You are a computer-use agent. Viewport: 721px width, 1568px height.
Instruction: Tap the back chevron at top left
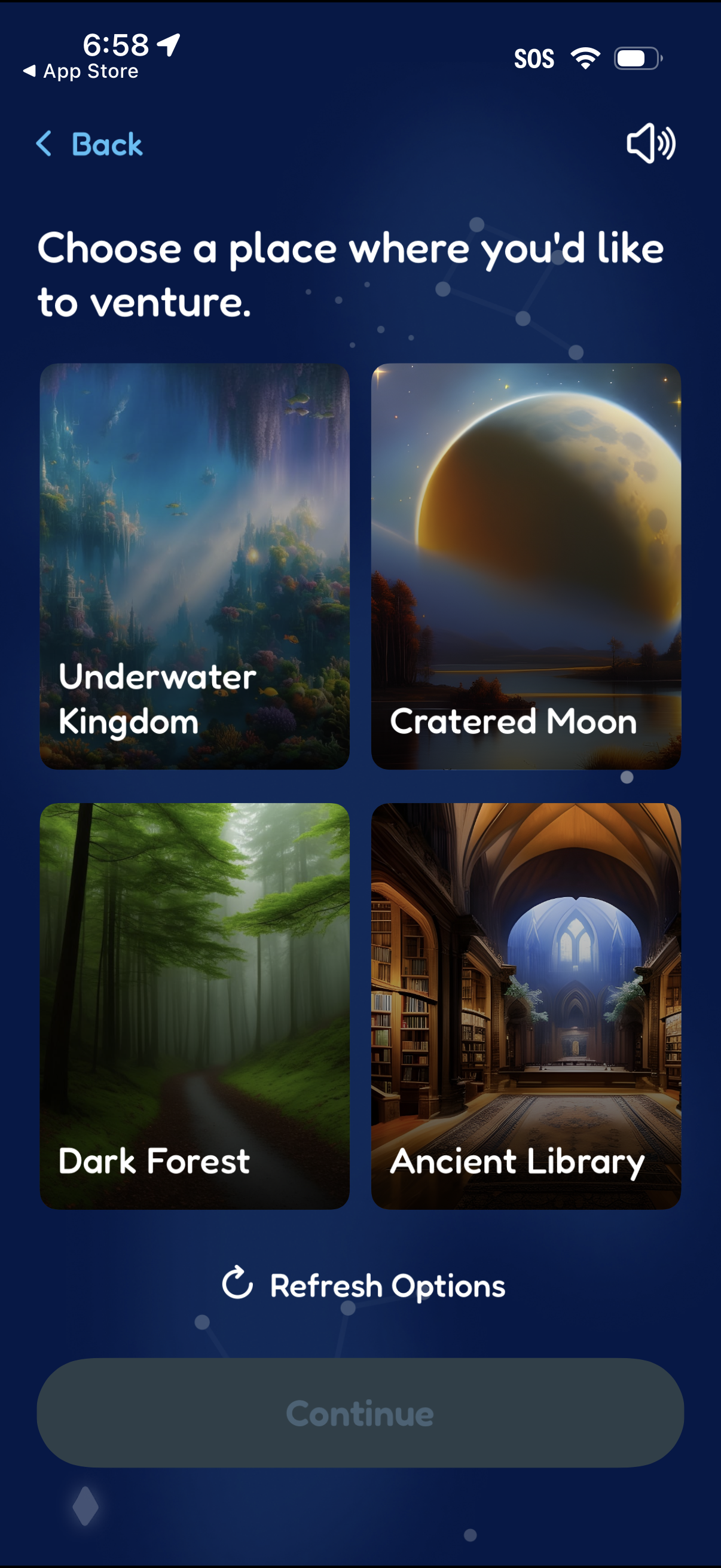point(43,144)
